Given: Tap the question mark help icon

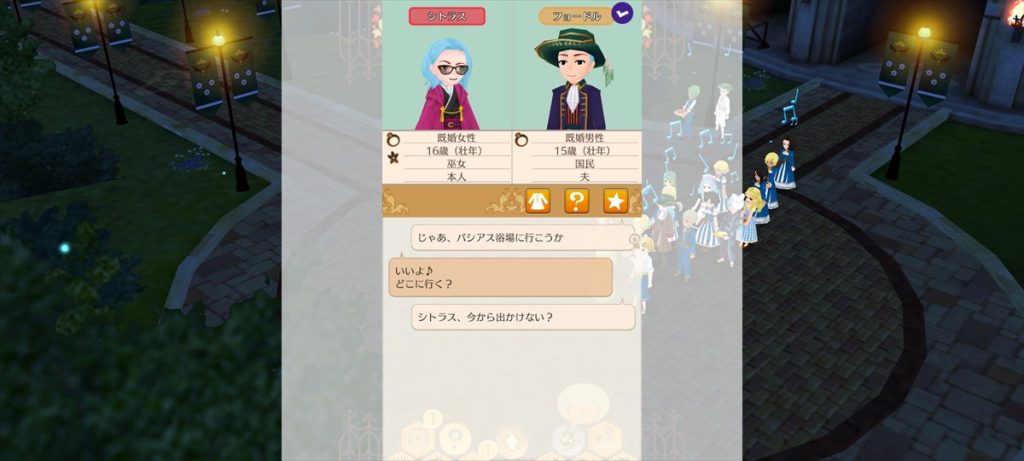Looking at the screenshot, I should point(577,201).
